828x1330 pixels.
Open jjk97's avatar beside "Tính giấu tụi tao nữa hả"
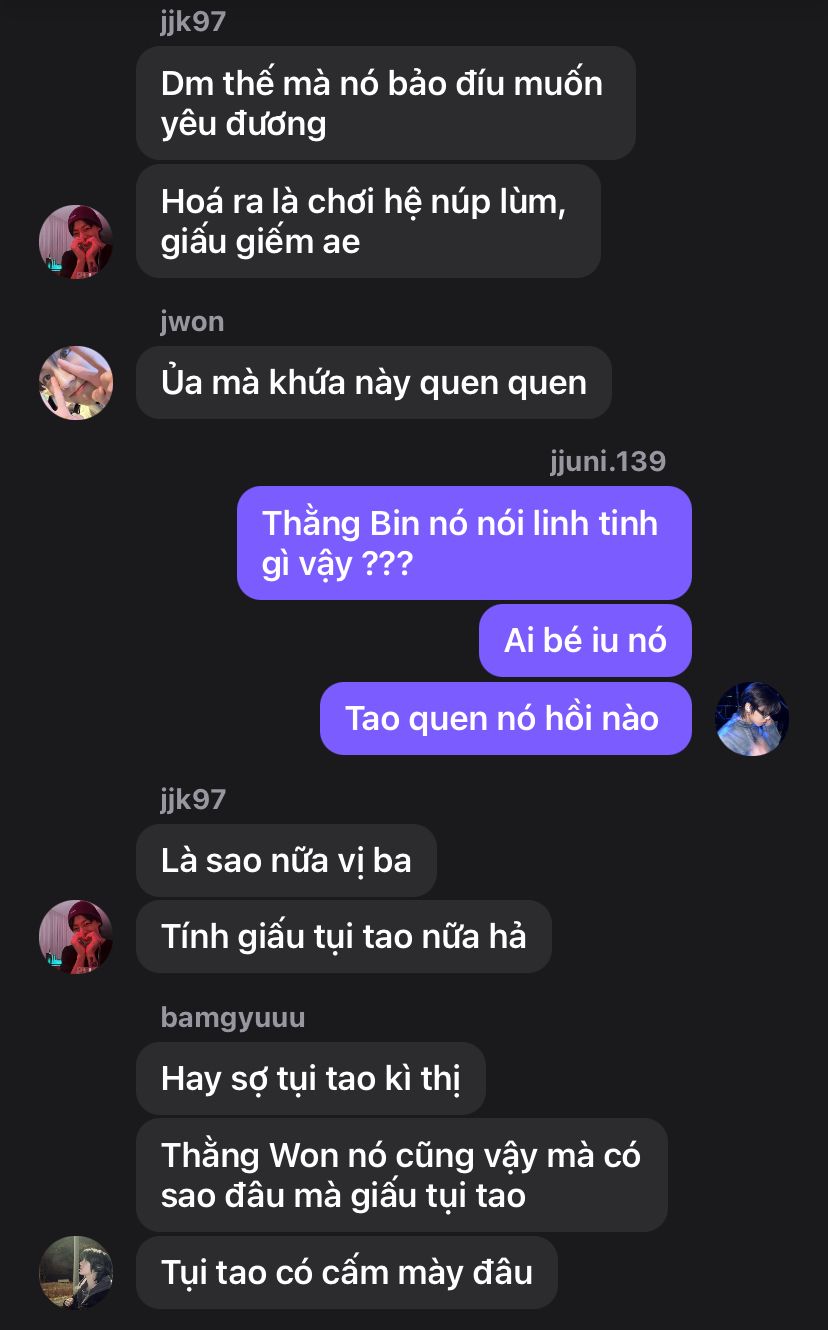click(x=76, y=936)
